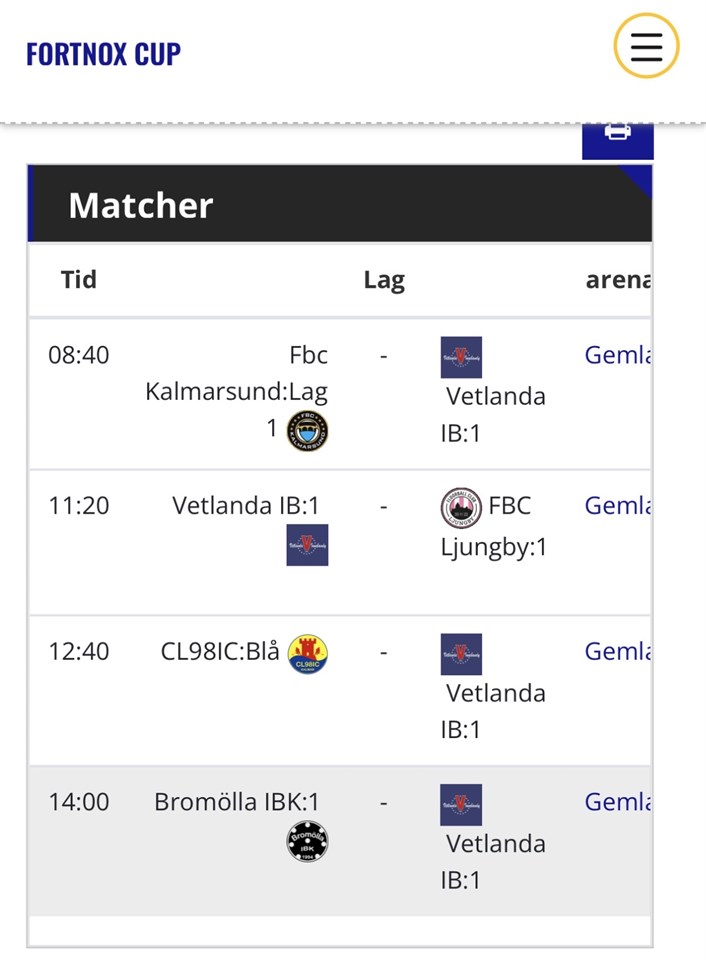This screenshot has width=706, height=960.
Task: View the arena of the 14:00 match
Action: click(x=618, y=802)
